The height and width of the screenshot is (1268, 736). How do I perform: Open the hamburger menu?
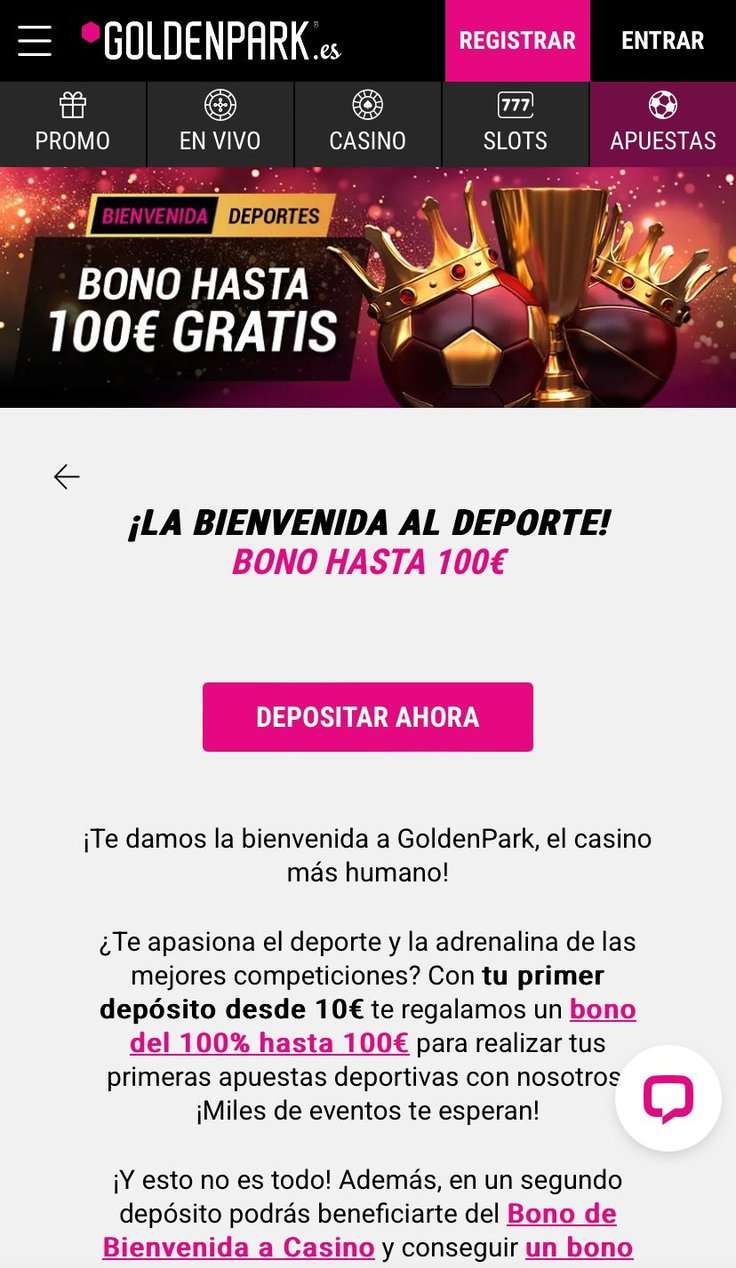point(34,41)
